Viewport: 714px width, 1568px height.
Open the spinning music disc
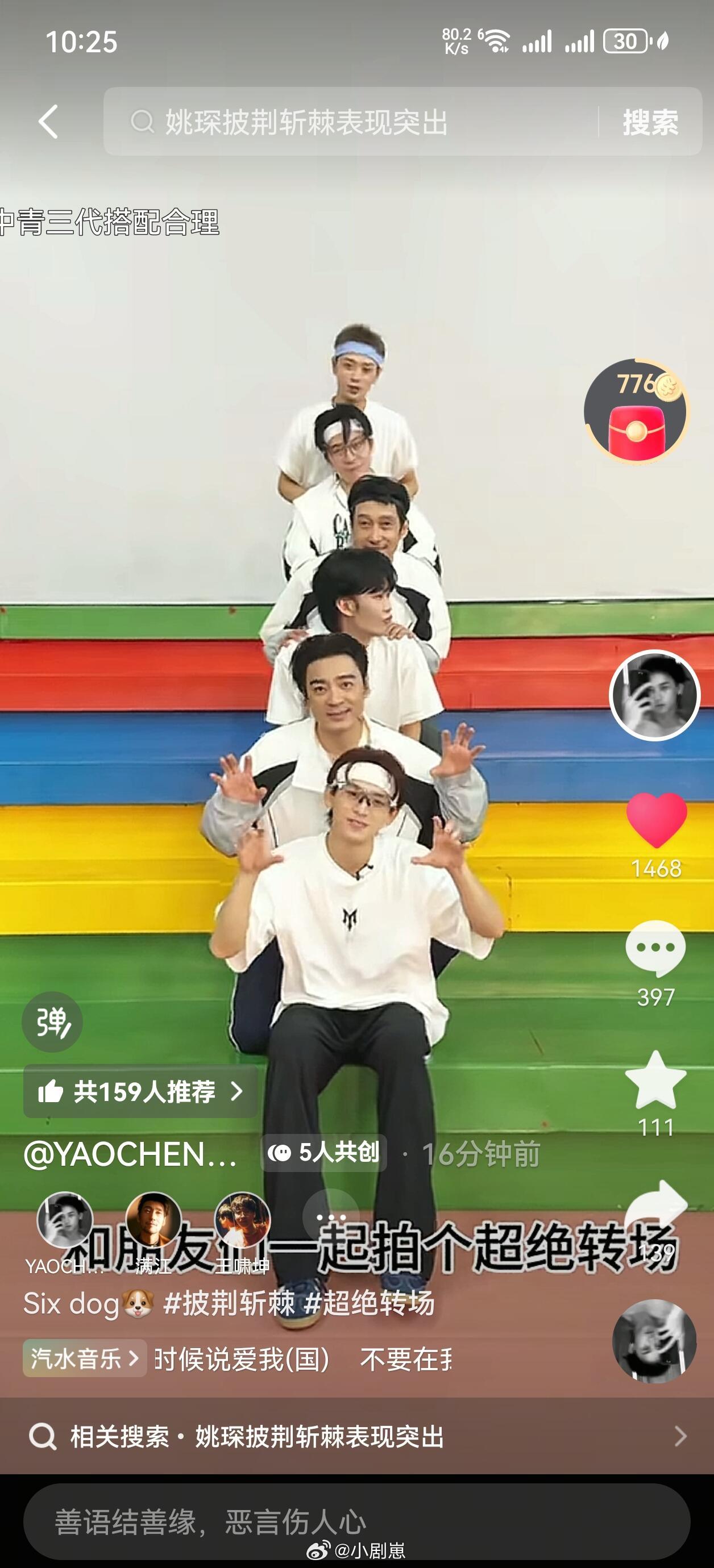[x=654, y=1341]
